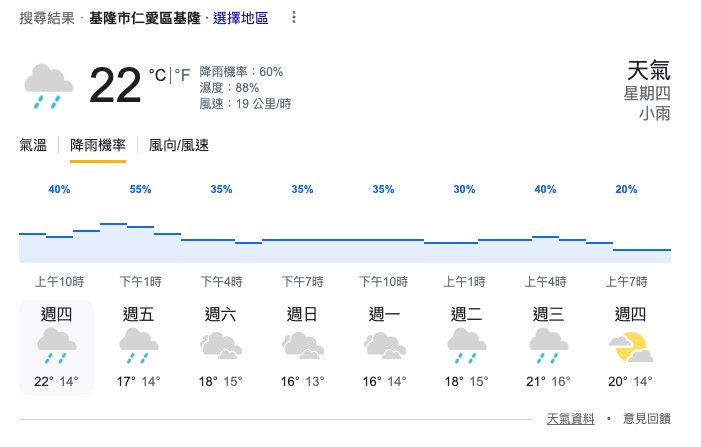Switch to the 氣溫 tab
The width and height of the screenshot is (701, 447).
33,145
